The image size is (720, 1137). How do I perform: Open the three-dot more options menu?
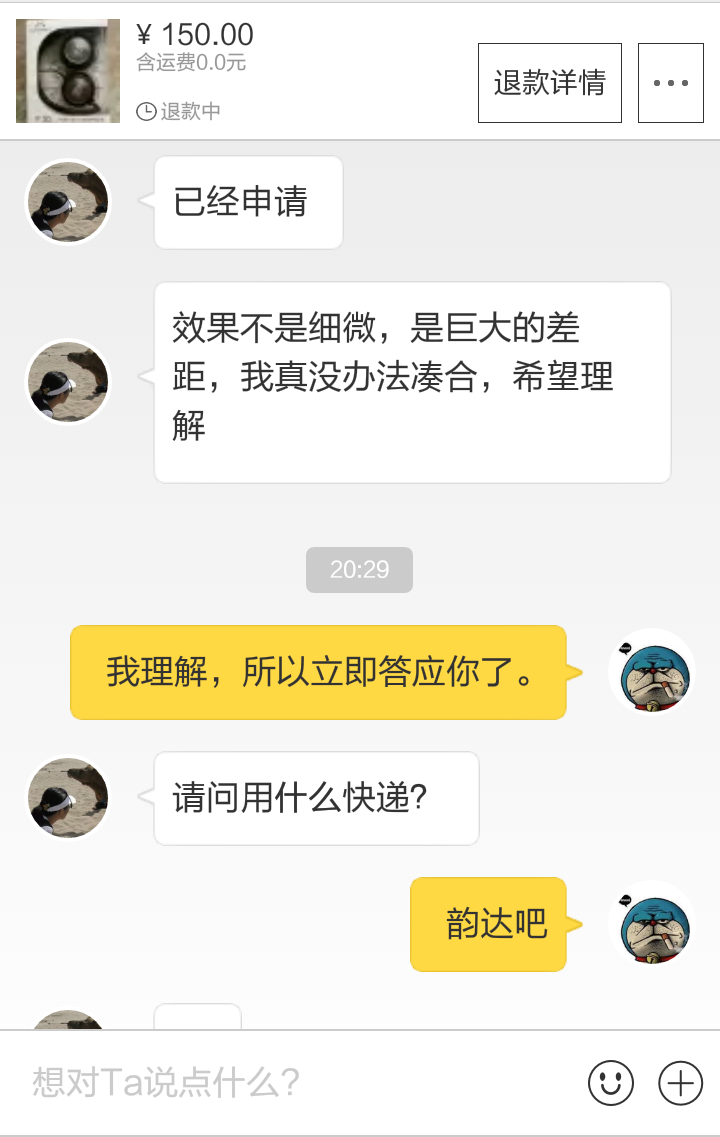(670, 83)
